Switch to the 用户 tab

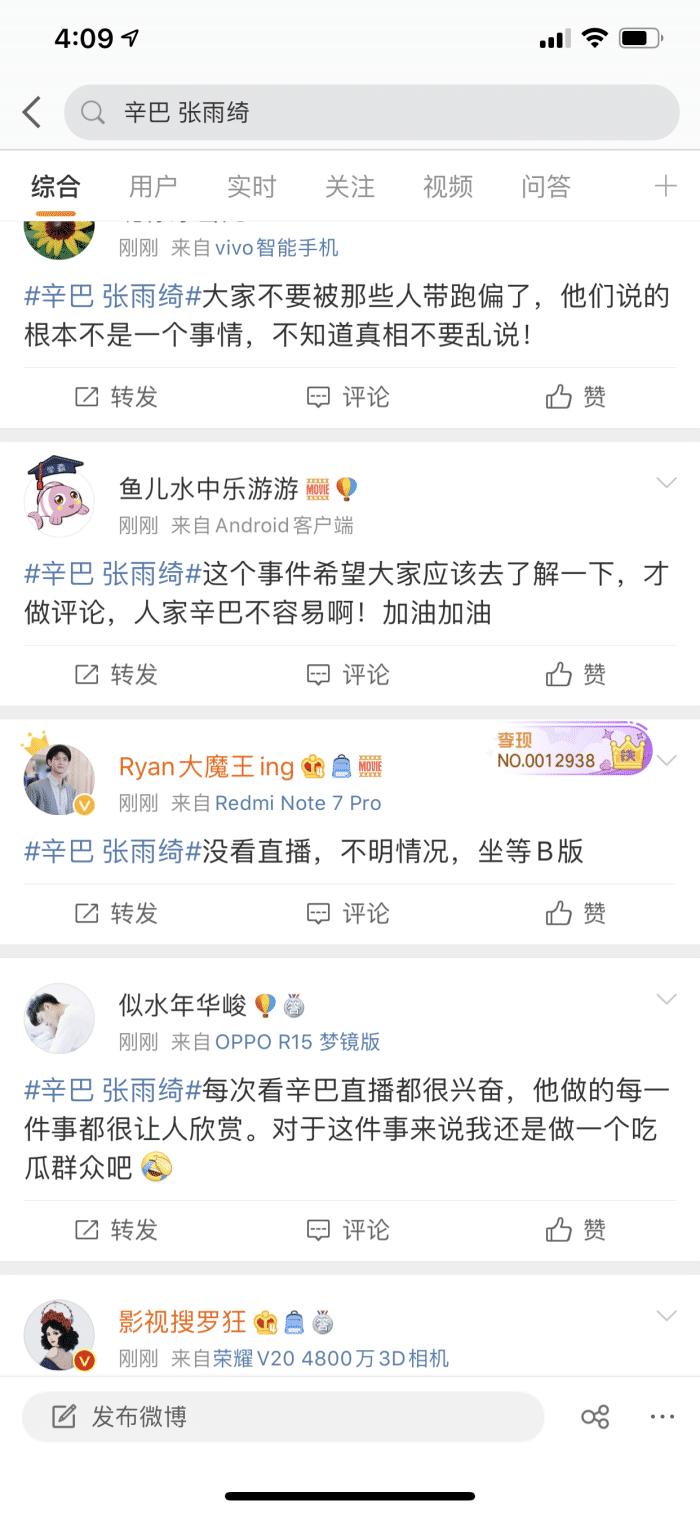pos(153,186)
